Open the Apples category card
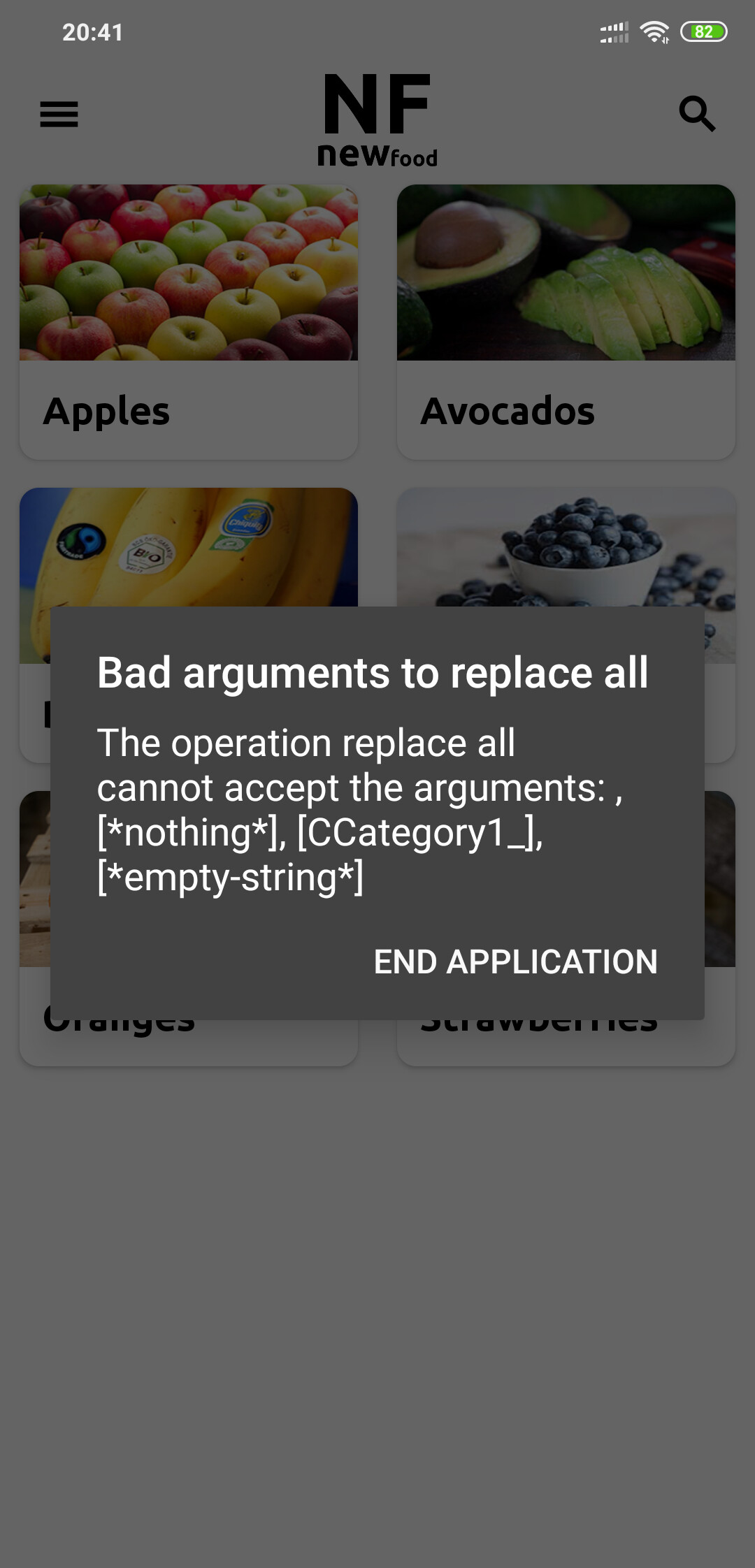 click(189, 321)
